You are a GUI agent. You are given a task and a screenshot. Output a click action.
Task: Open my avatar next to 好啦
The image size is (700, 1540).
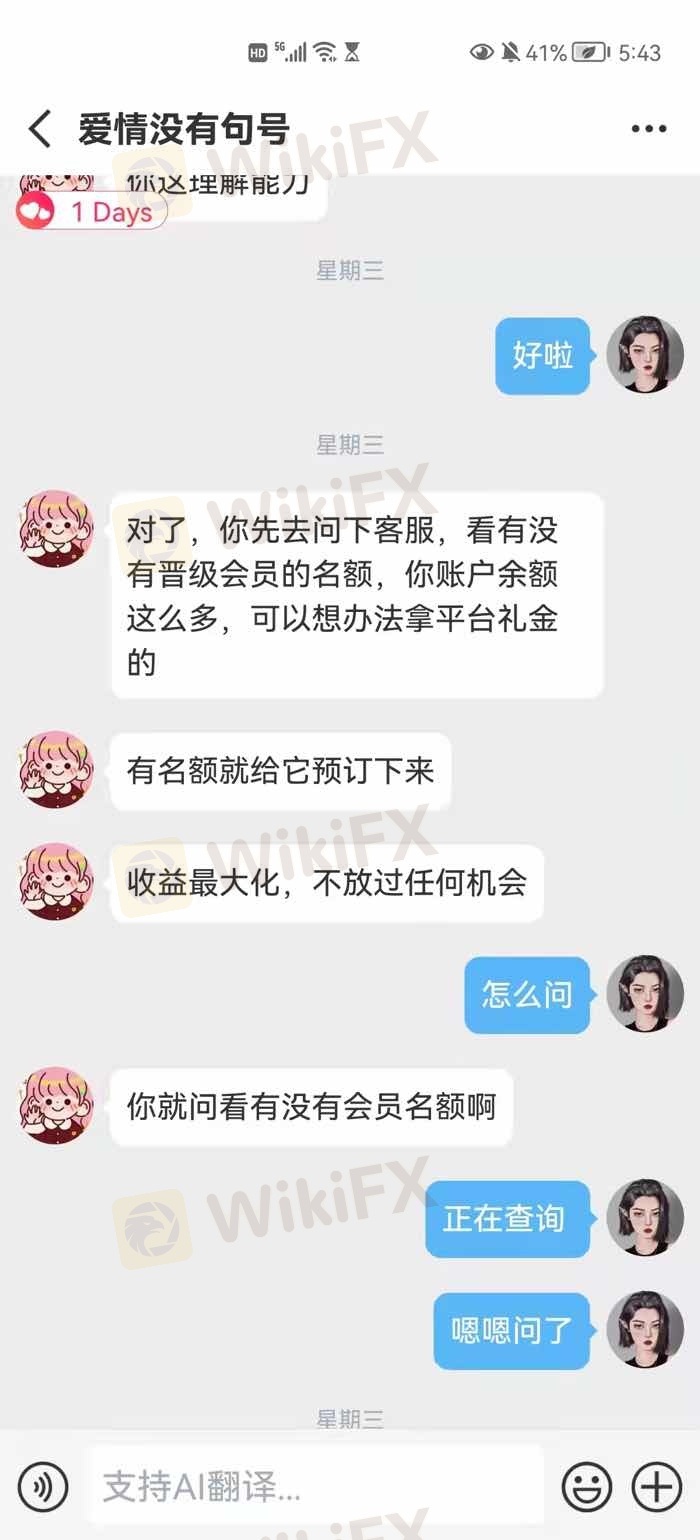pyautogui.click(x=645, y=355)
